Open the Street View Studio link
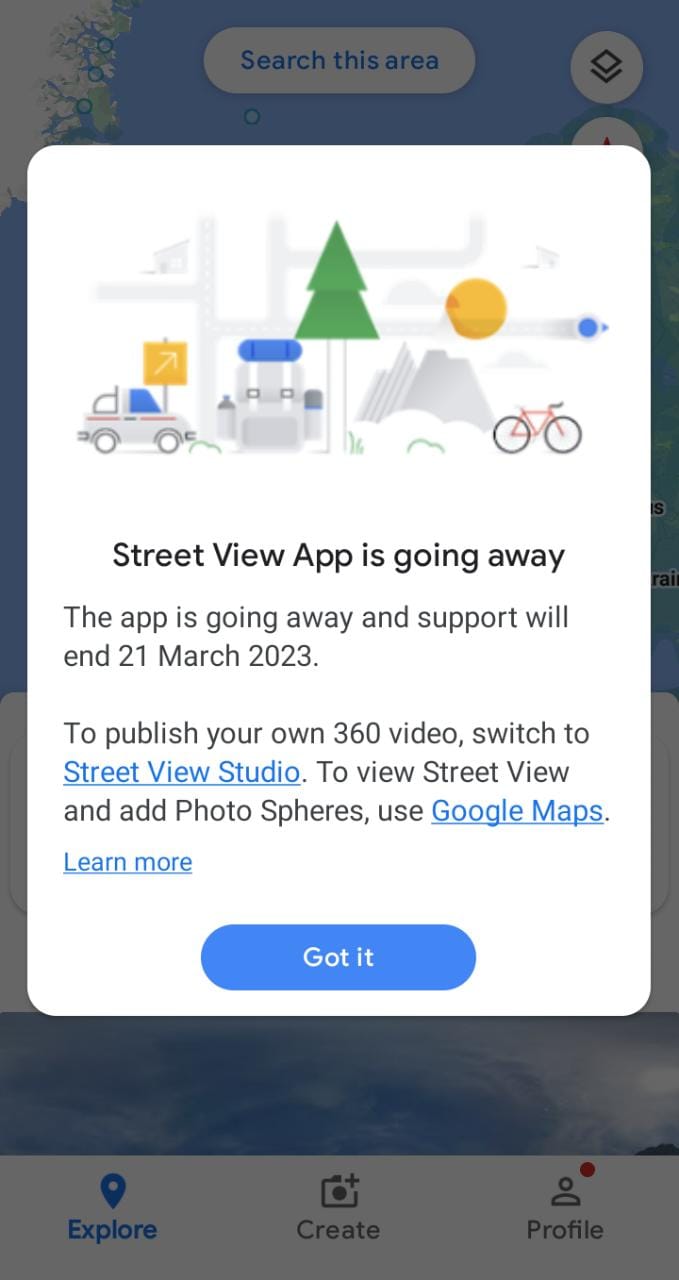 [181, 772]
